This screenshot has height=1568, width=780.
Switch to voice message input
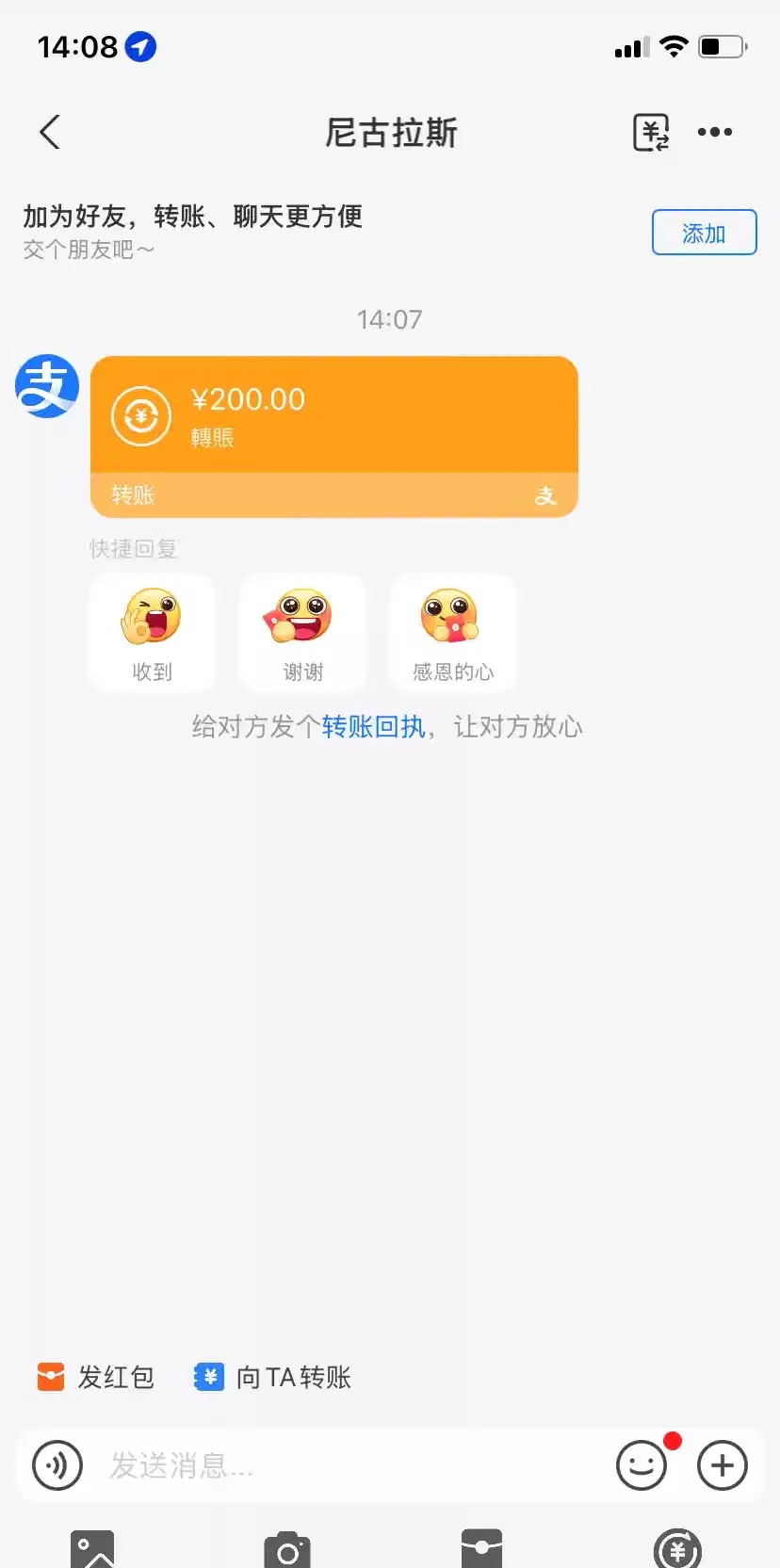point(57,1465)
